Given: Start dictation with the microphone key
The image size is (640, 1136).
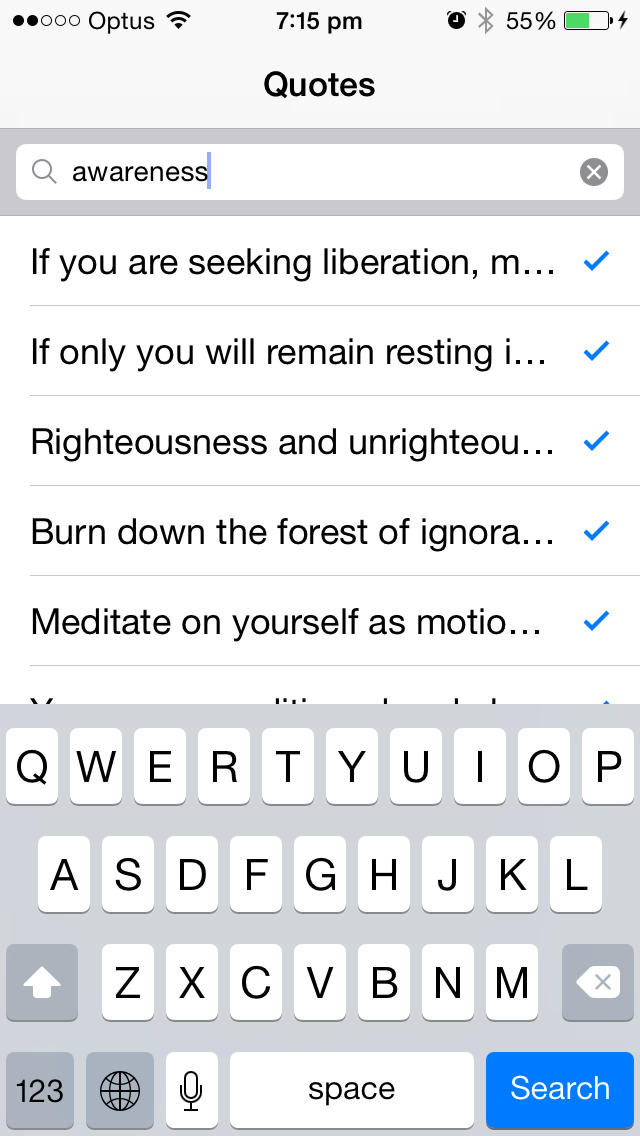Looking at the screenshot, I should pyautogui.click(x=191, y=1089).
